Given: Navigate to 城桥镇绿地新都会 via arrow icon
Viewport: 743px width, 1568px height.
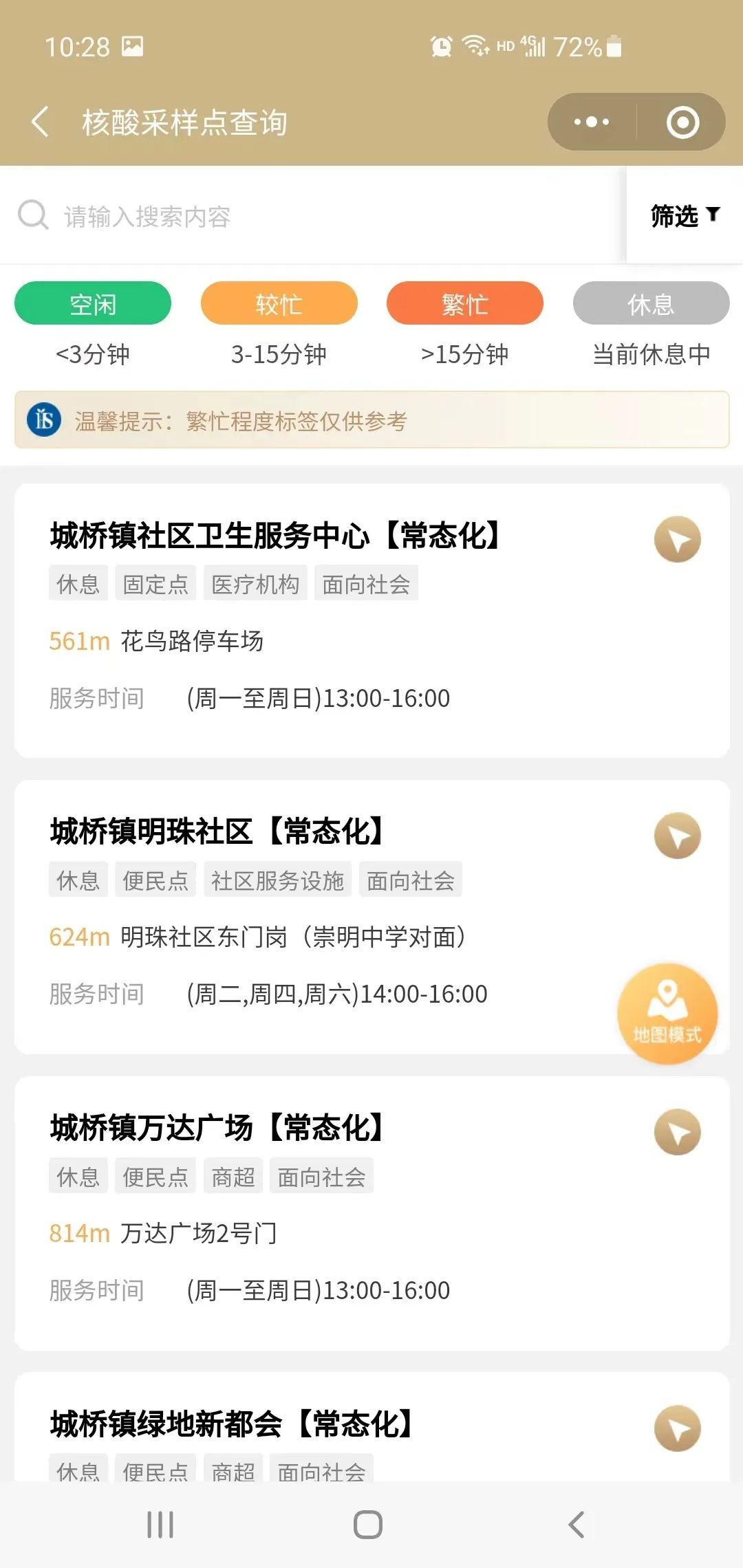Looking at the screenshot, I should [678, 1428].
